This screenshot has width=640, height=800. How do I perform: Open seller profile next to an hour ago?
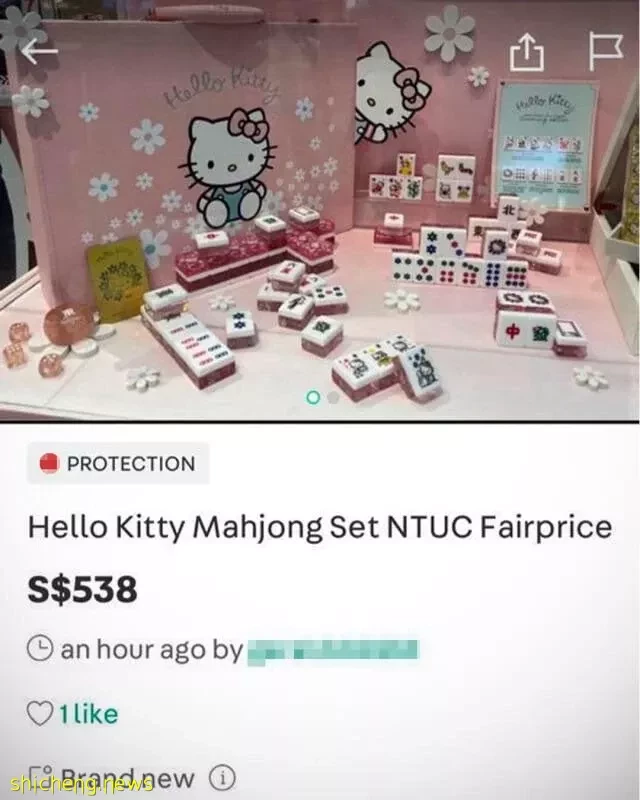[x=332, y=649]
